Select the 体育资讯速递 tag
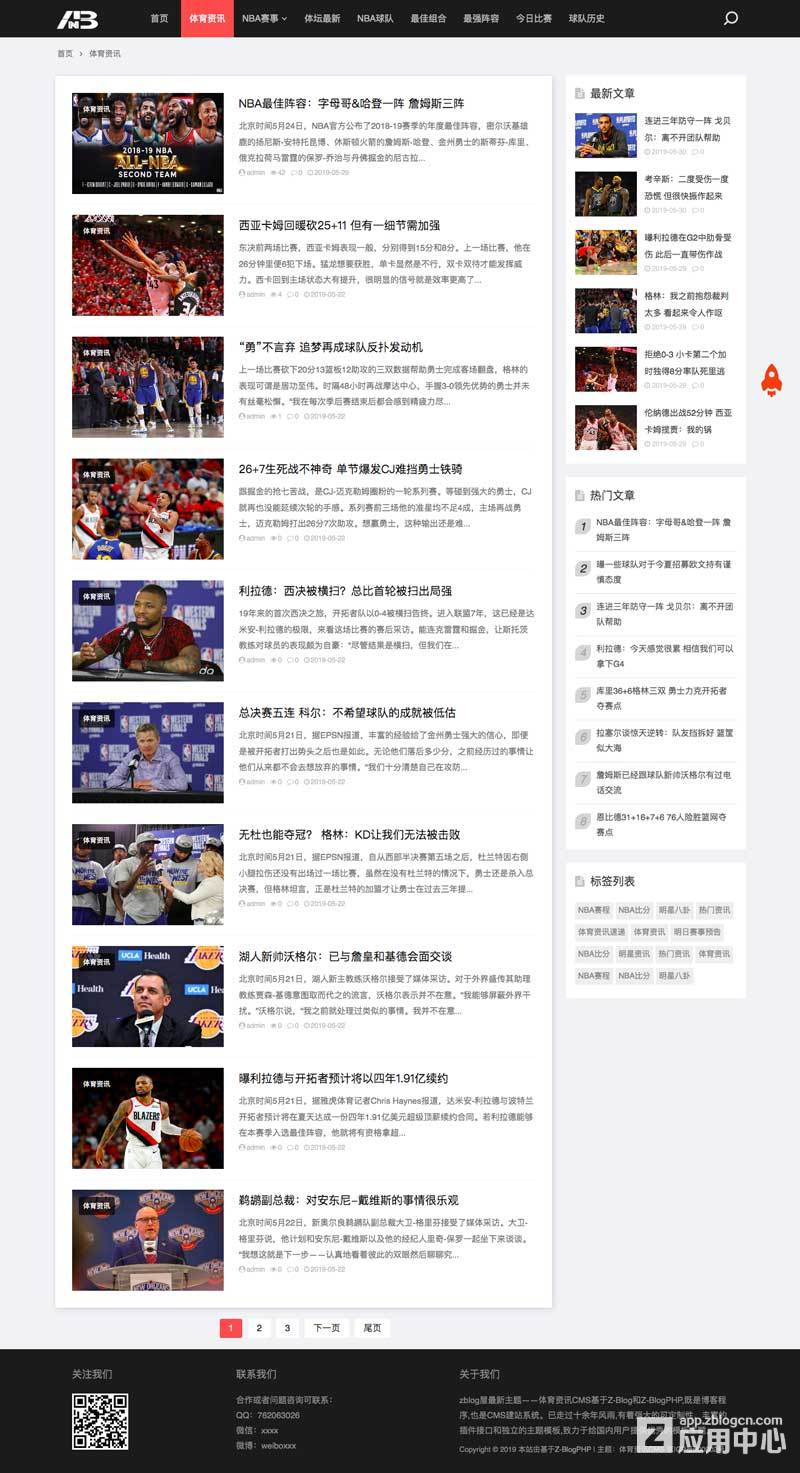The image size is (800, 1473). coord(601,932)
